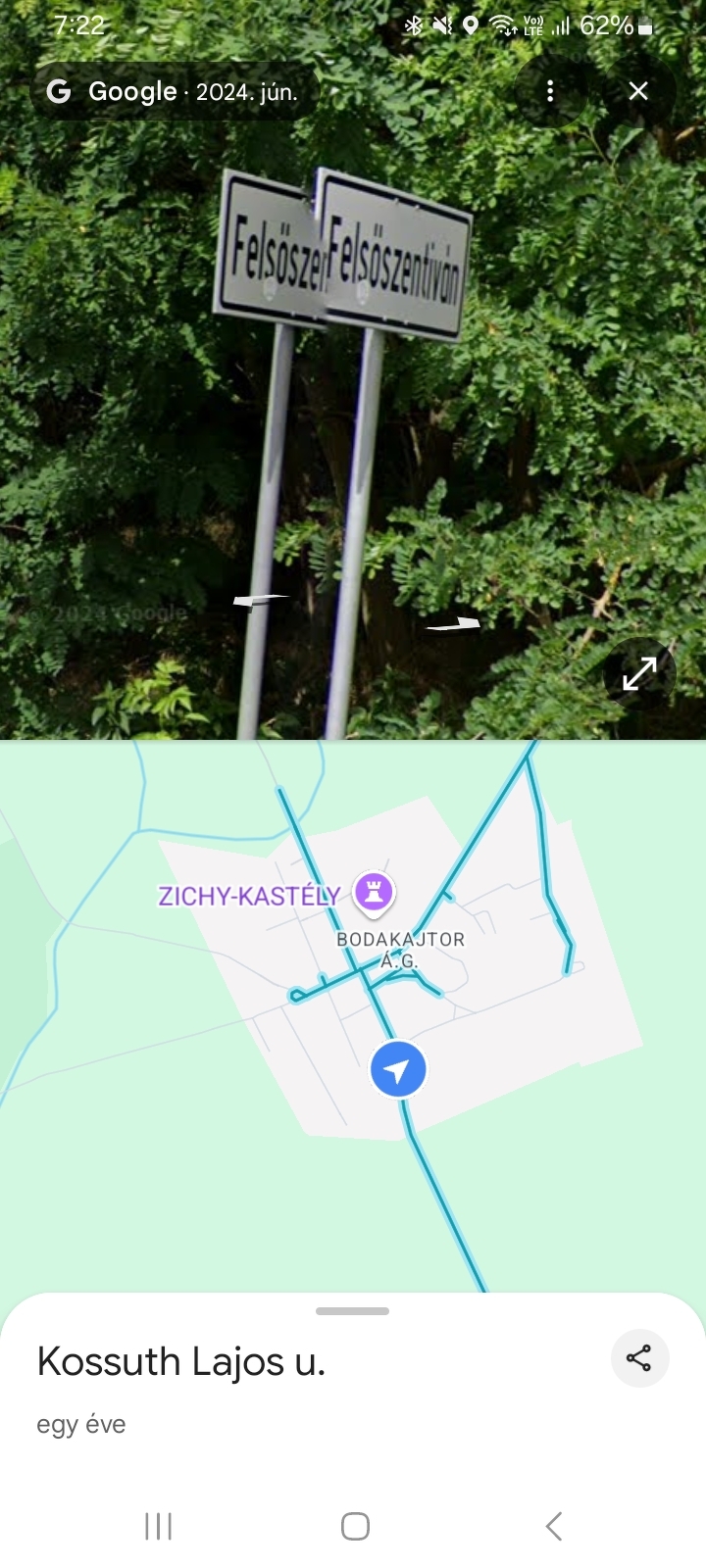Open the three-dot overflow menu

point(550,91)
